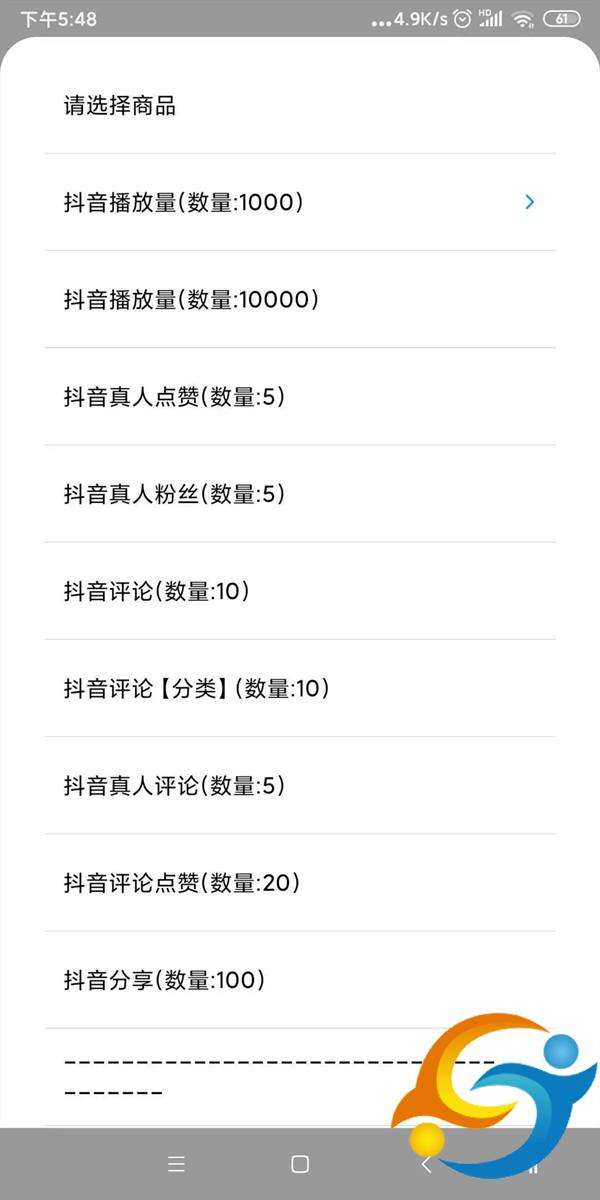Image resolution: width=600 pixels, height=1200 pixels.
Task: Pick 抖音真人评论(数量:5) item
Action: coord(299,785)
